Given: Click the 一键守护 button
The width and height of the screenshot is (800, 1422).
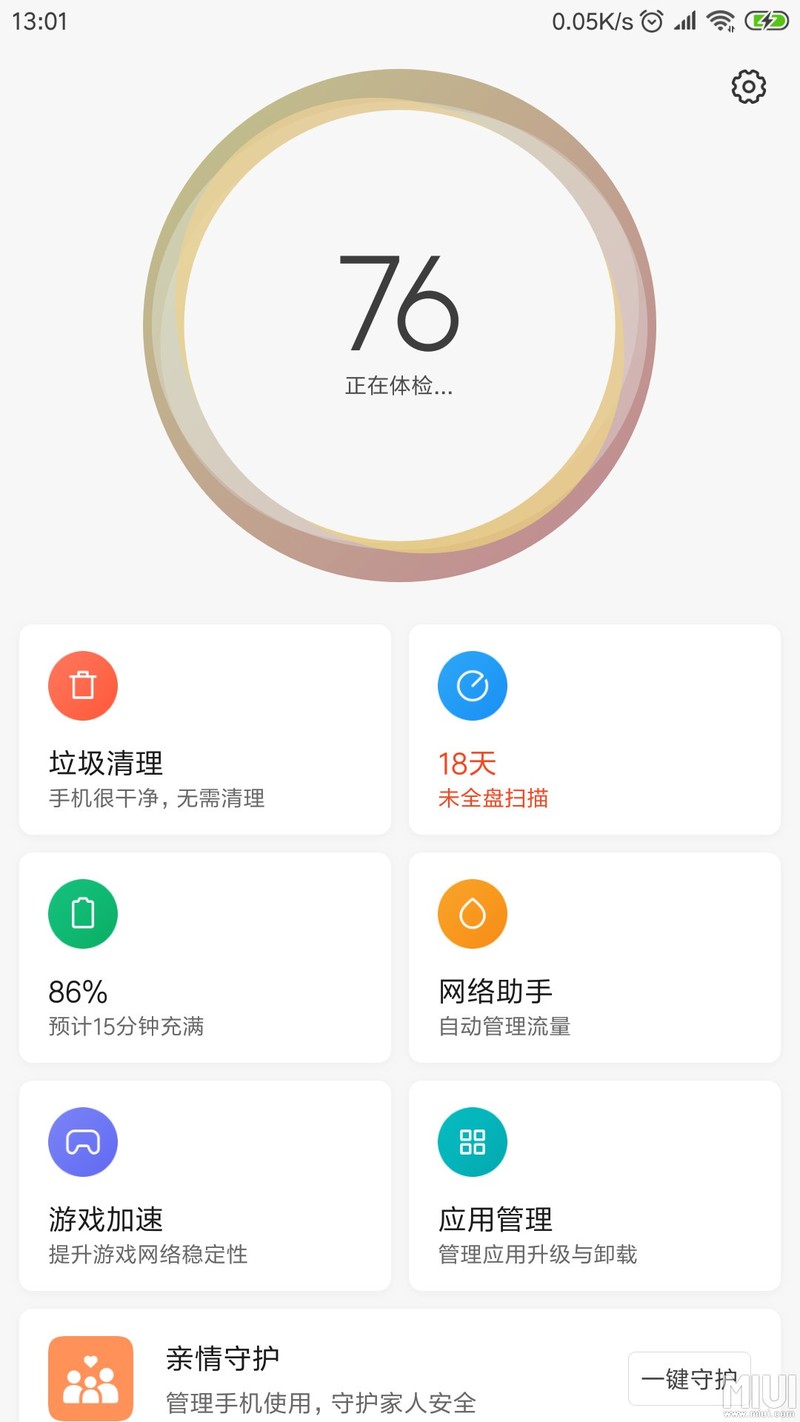Looking at the screenshot, I should (x=689, y=1377).
